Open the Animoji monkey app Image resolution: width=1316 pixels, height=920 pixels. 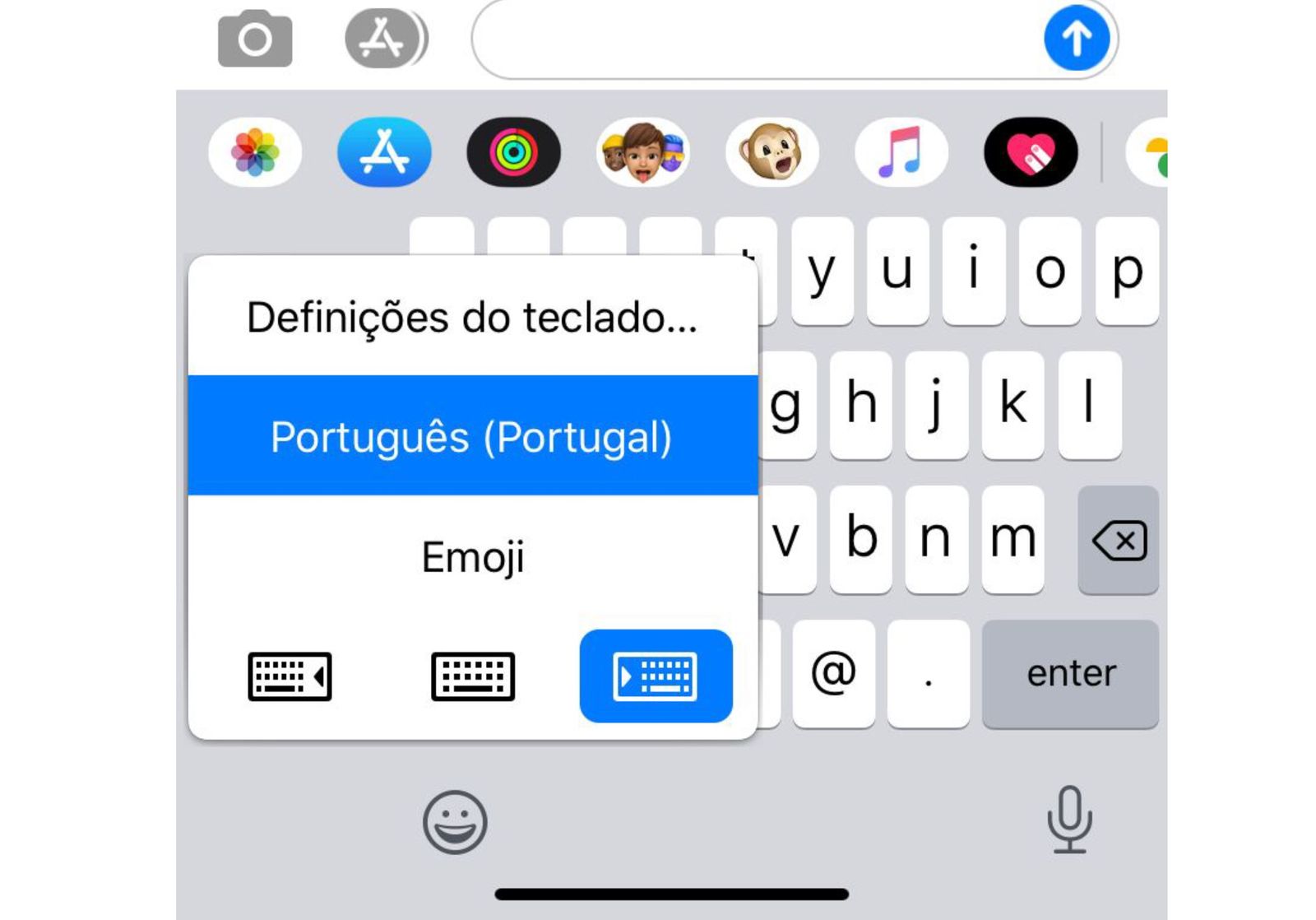tap(772, 152)
